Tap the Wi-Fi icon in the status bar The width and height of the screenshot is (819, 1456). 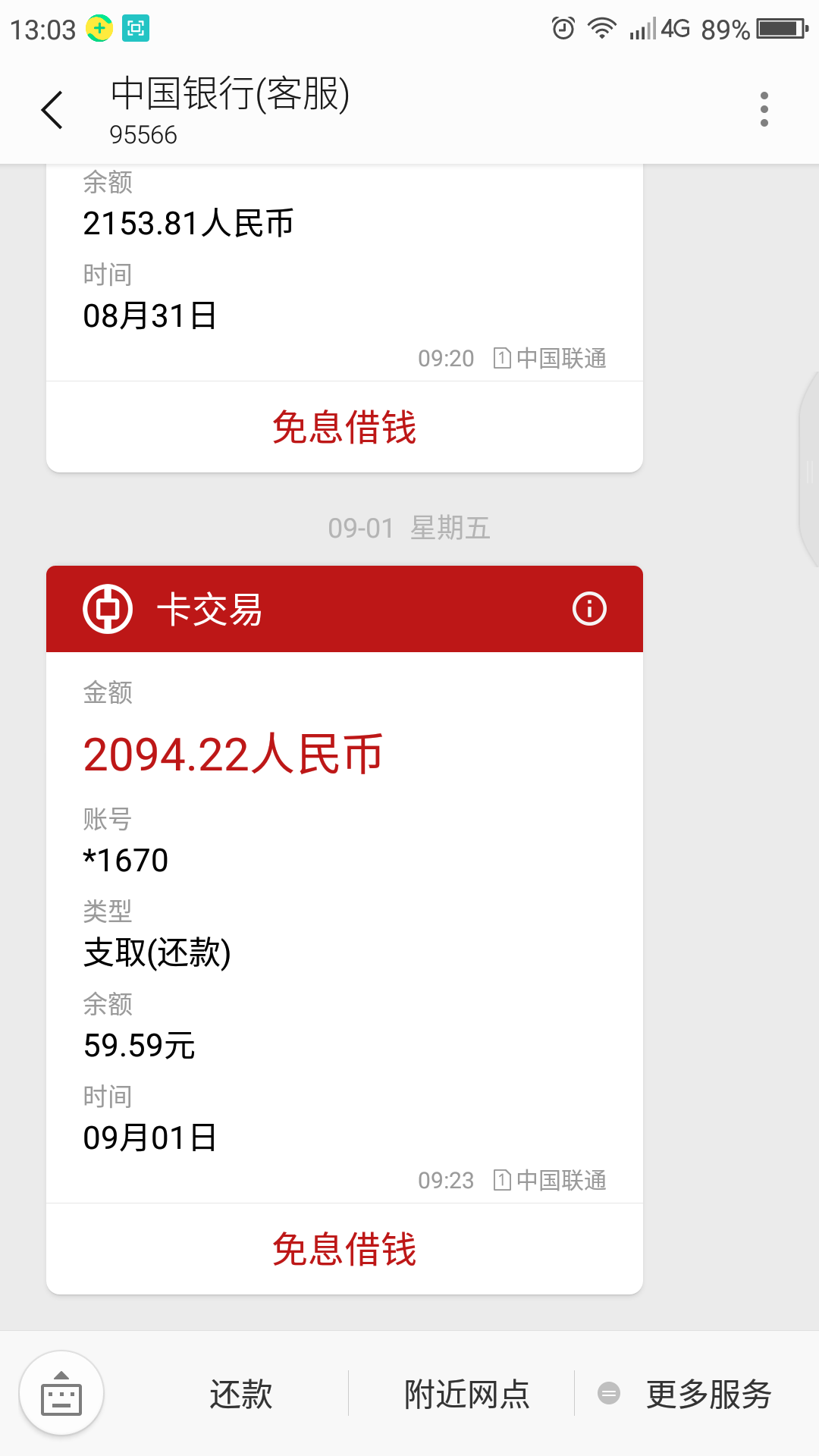click(x=603, y=26)
